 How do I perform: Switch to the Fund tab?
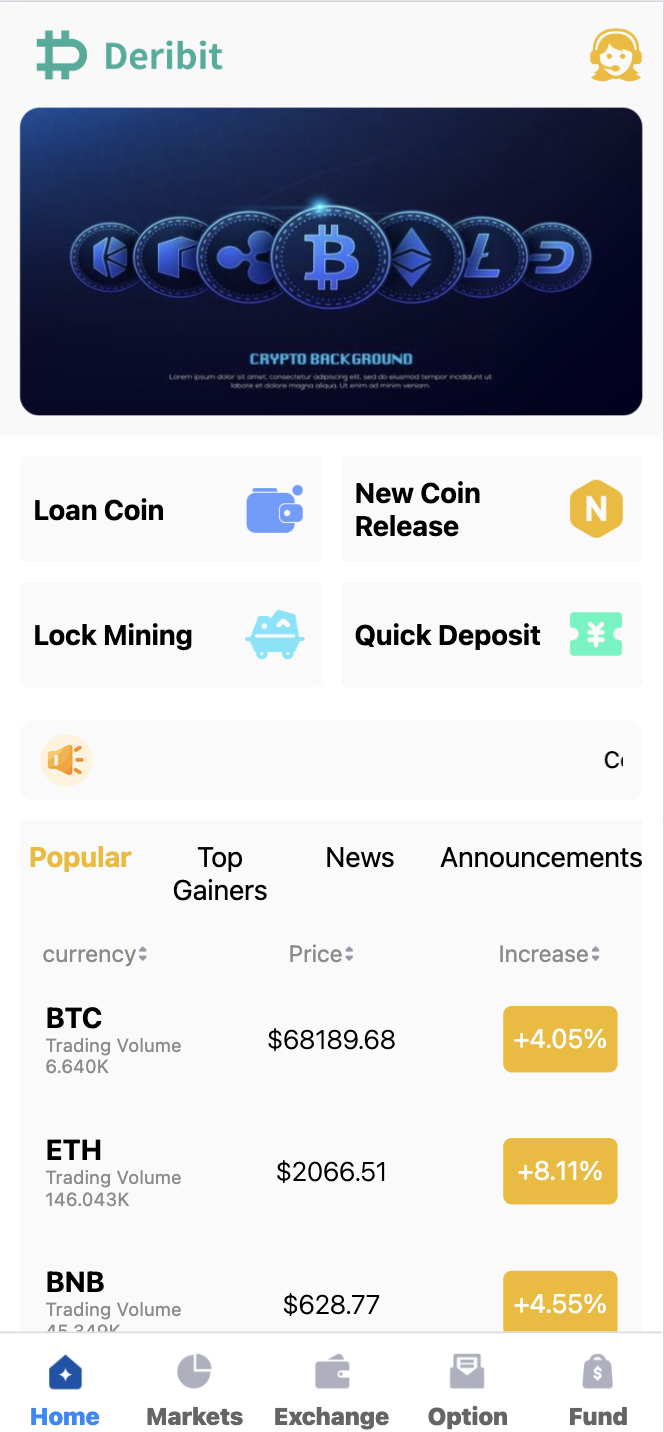tap(598, 1389)
